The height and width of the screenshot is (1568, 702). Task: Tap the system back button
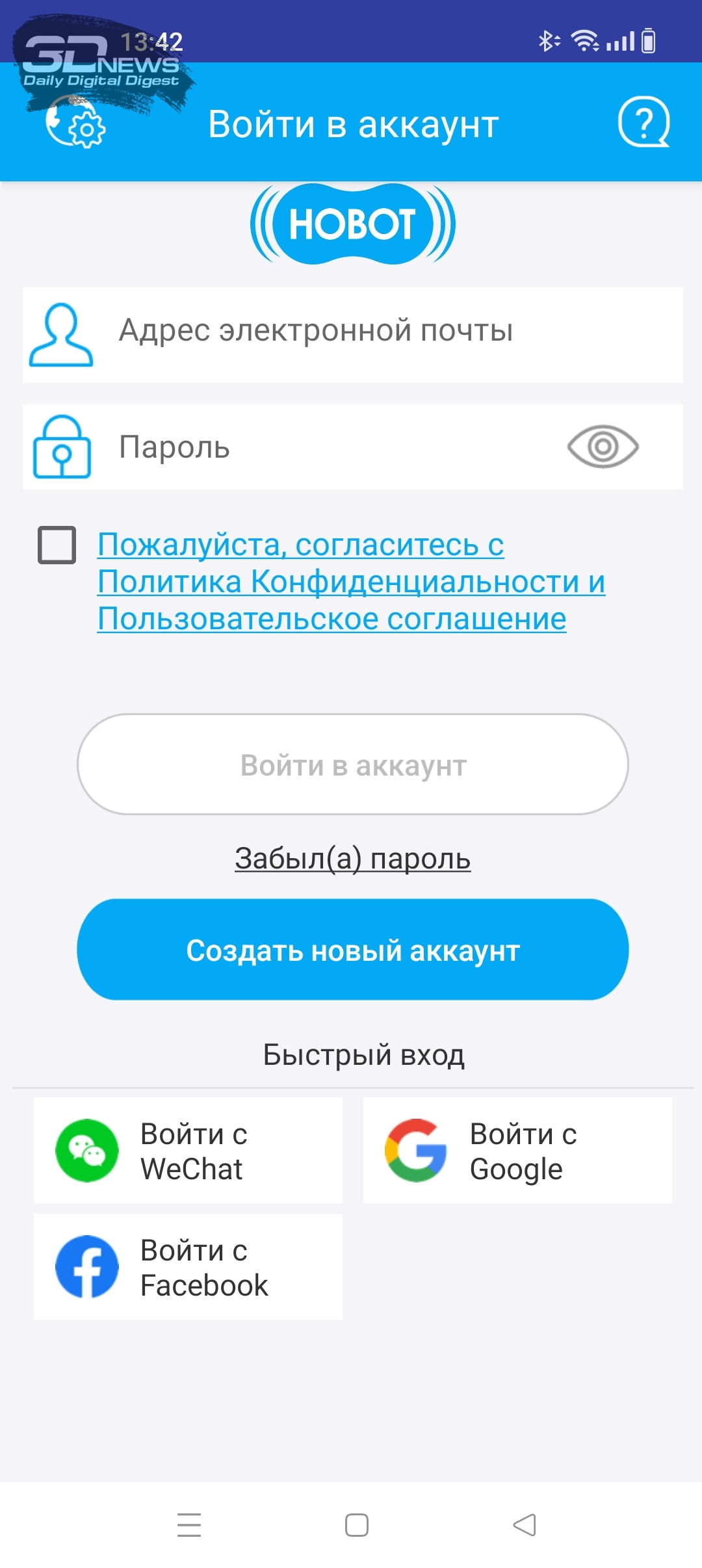pos(525,1525)
